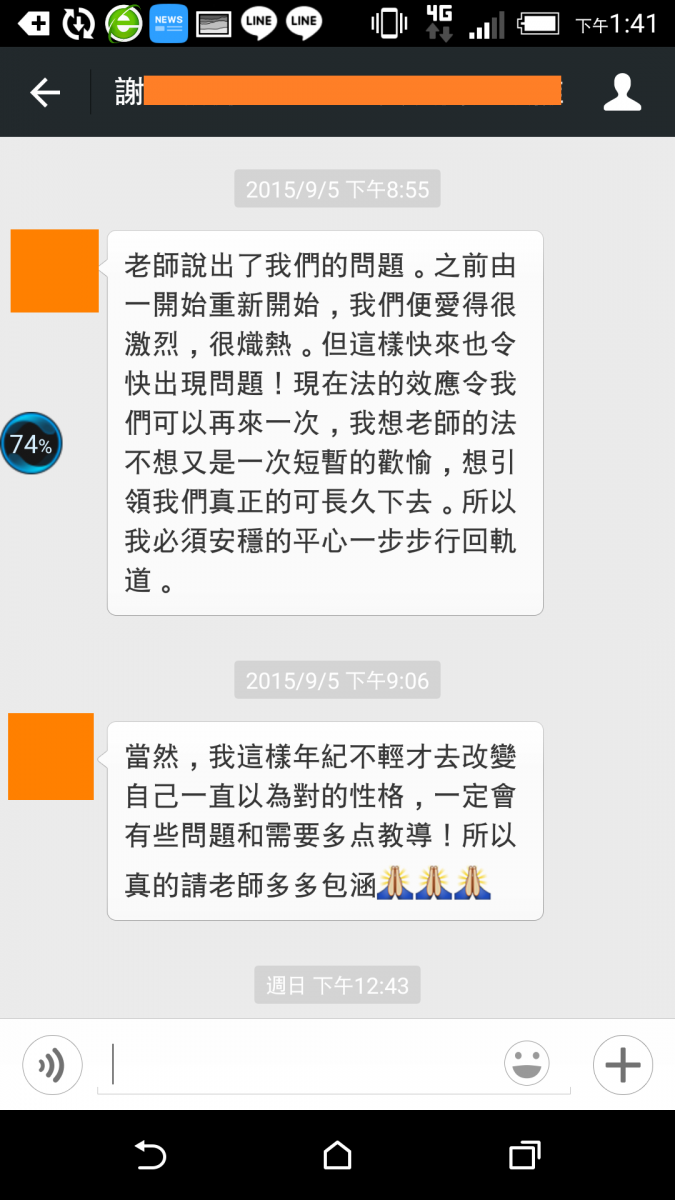The width and height of the screenshot is (675, 1200).
Task: Open recent apps overview
Action: coord(524,1156)
